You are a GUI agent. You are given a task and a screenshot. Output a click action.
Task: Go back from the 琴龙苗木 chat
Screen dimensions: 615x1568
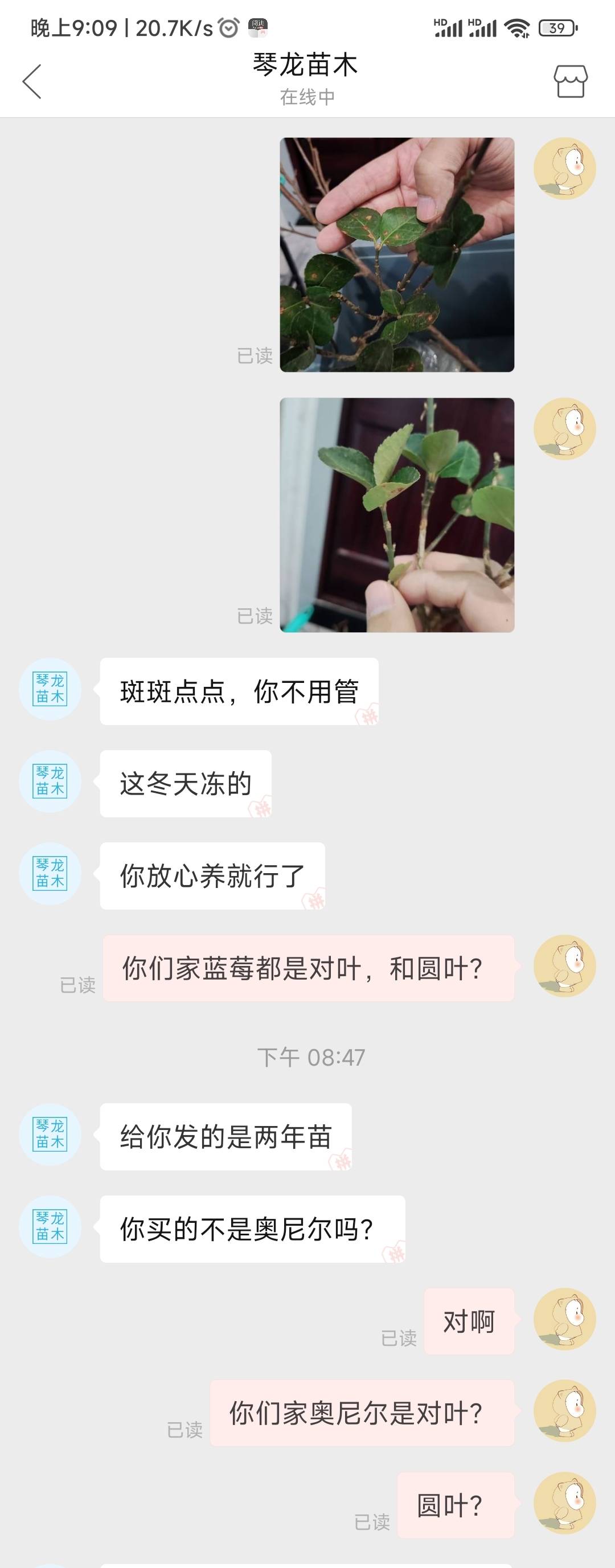pos(32,81)
